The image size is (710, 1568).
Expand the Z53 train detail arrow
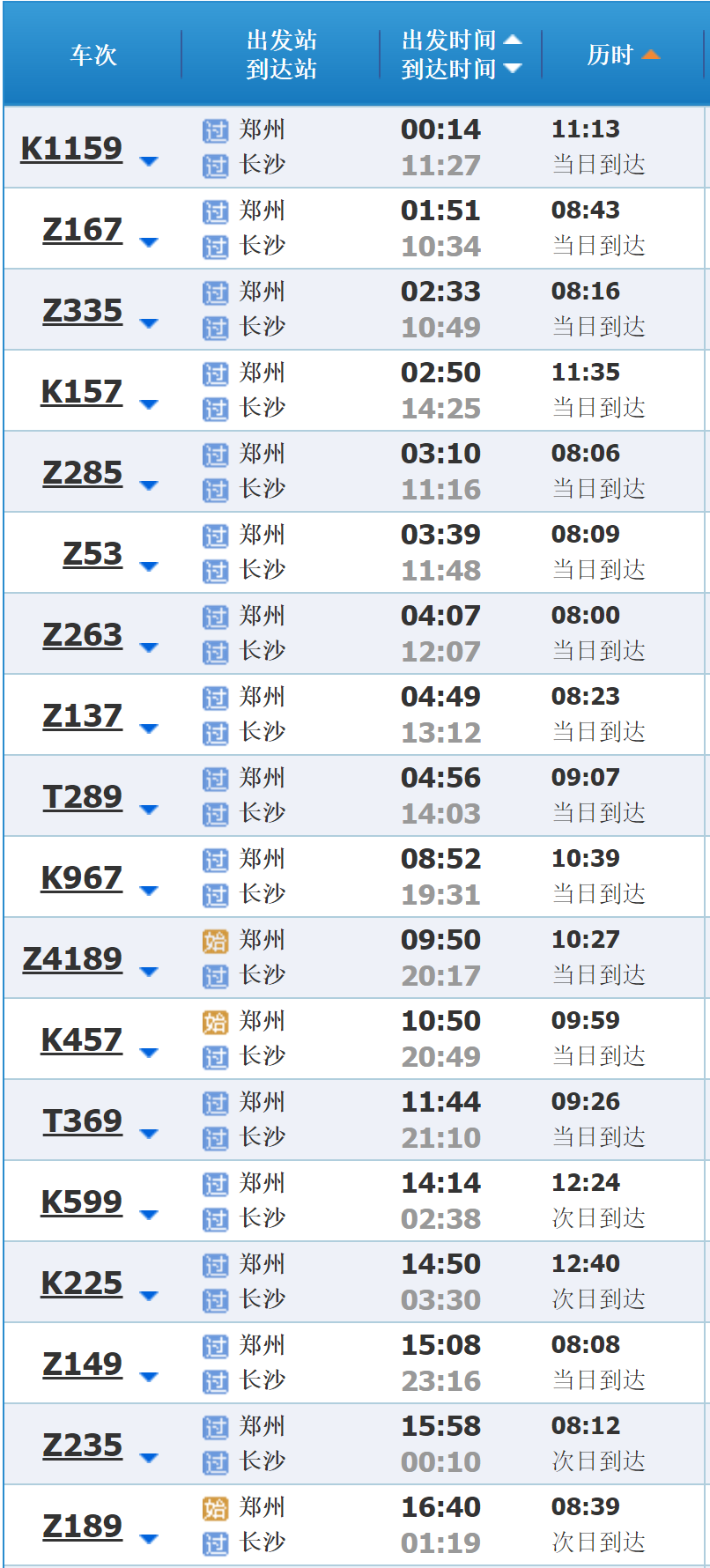click(150, 566)
